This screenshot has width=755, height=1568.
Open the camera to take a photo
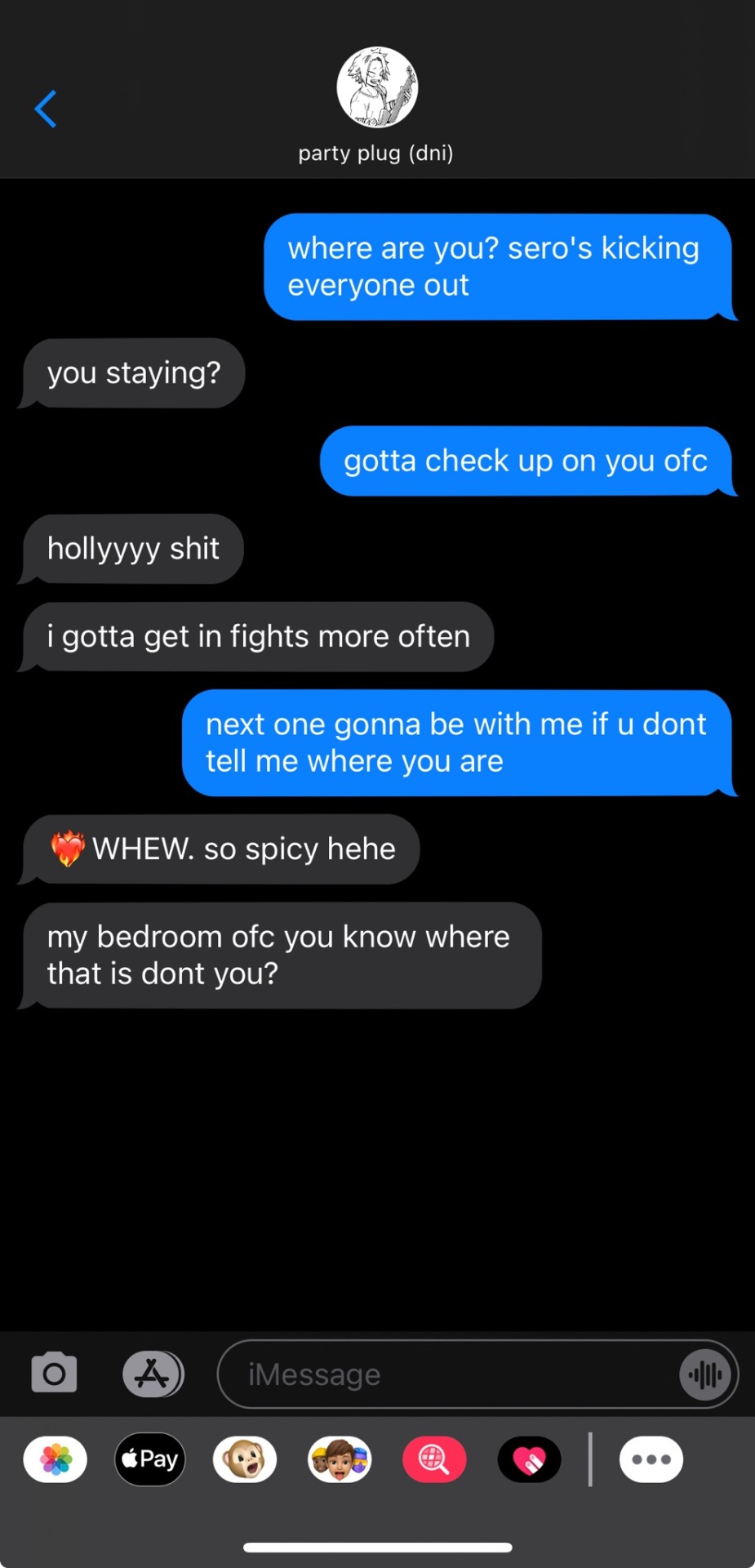tap(54, 1374)
